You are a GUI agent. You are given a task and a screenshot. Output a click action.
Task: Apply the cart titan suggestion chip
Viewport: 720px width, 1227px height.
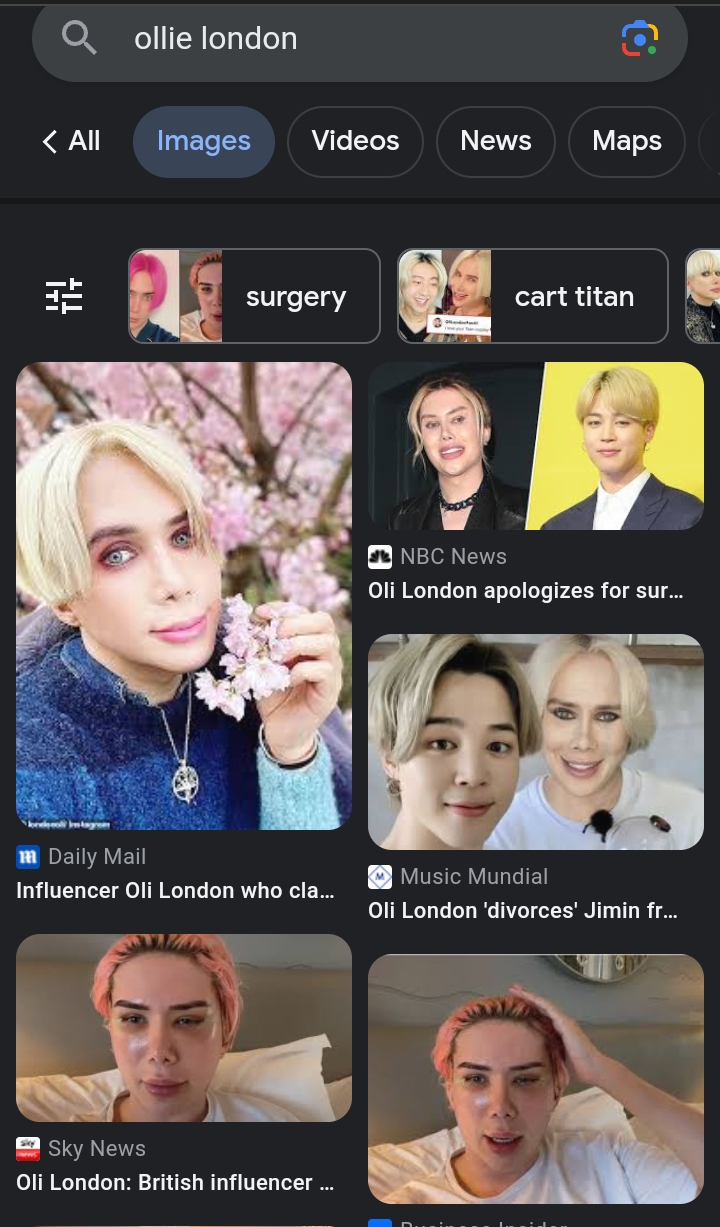[x=532, y=296]
